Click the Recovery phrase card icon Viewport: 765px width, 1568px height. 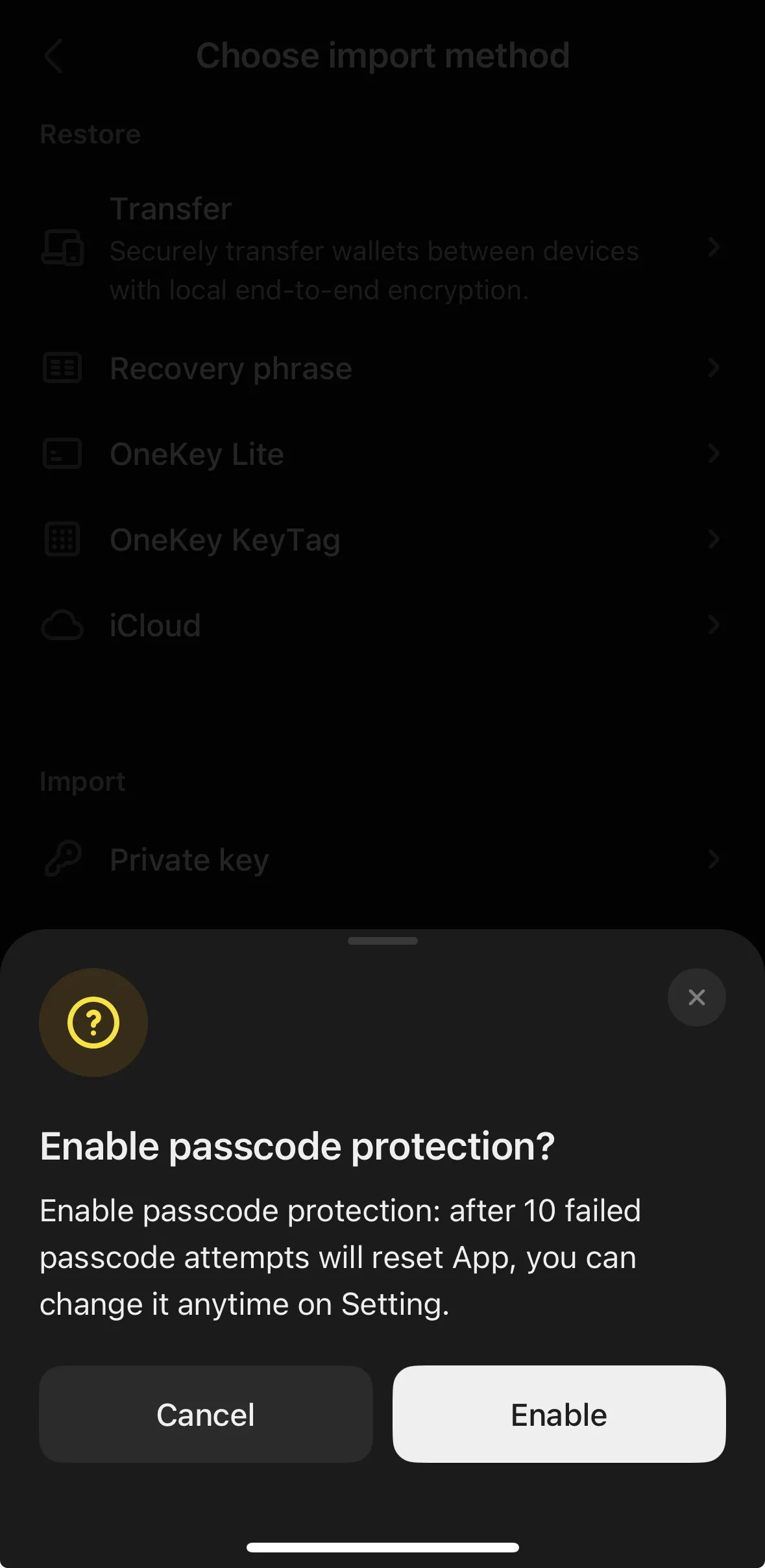(x=62, y=368)
